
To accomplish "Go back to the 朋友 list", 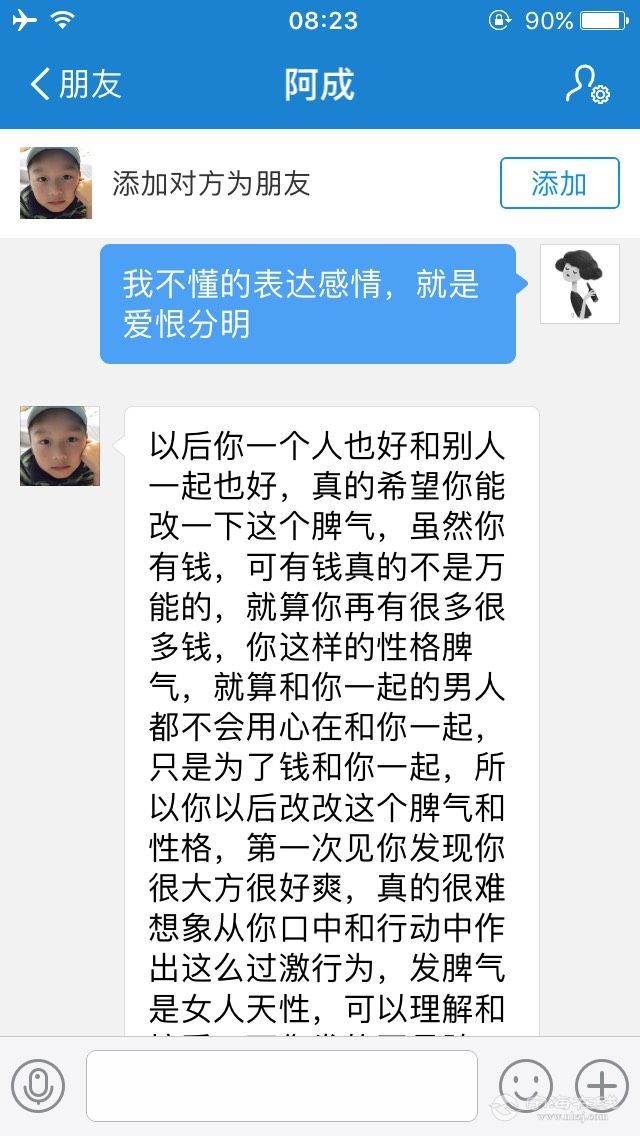I will [75, 84].
